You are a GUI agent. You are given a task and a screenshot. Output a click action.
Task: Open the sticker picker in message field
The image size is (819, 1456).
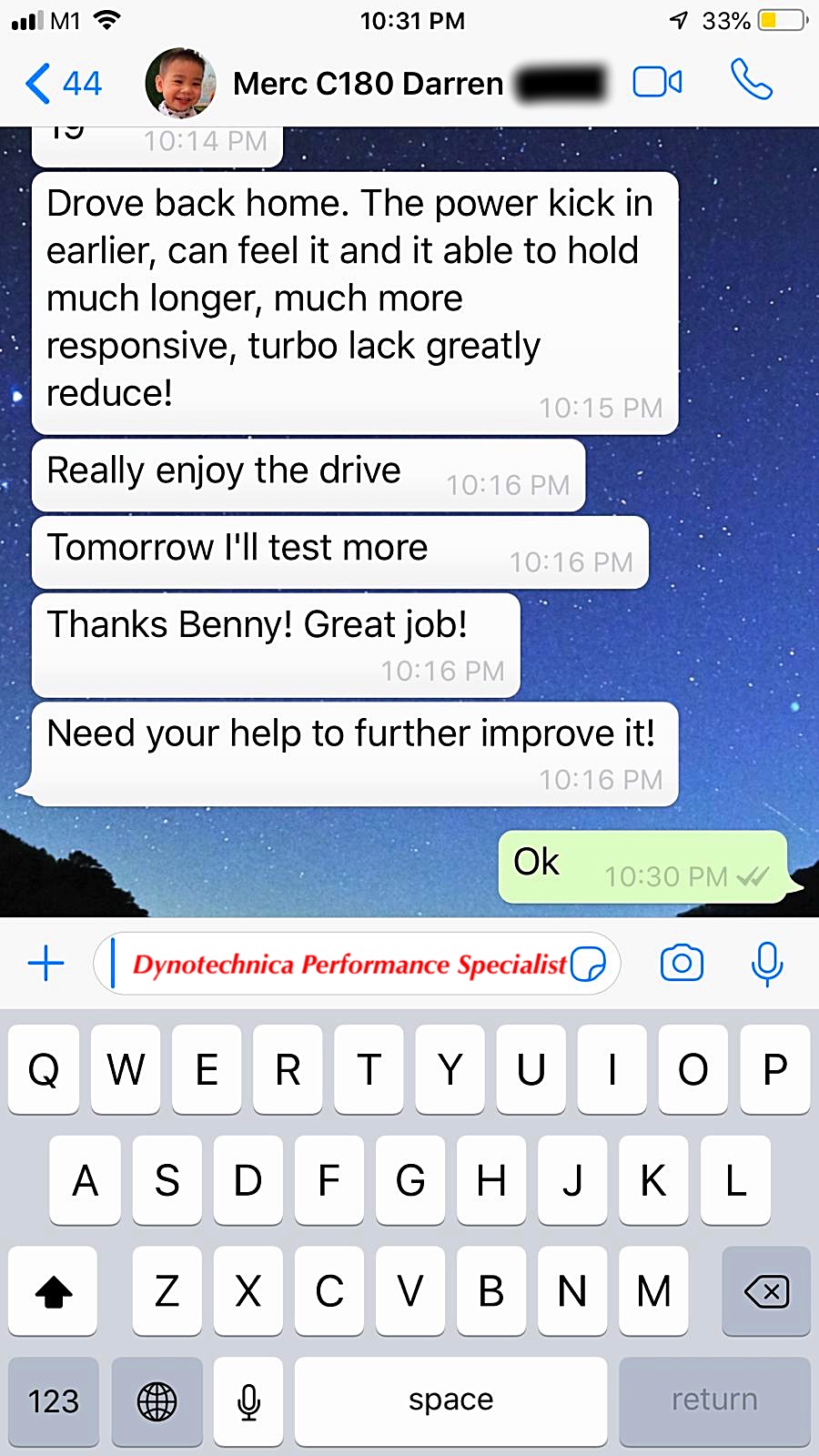588,964
